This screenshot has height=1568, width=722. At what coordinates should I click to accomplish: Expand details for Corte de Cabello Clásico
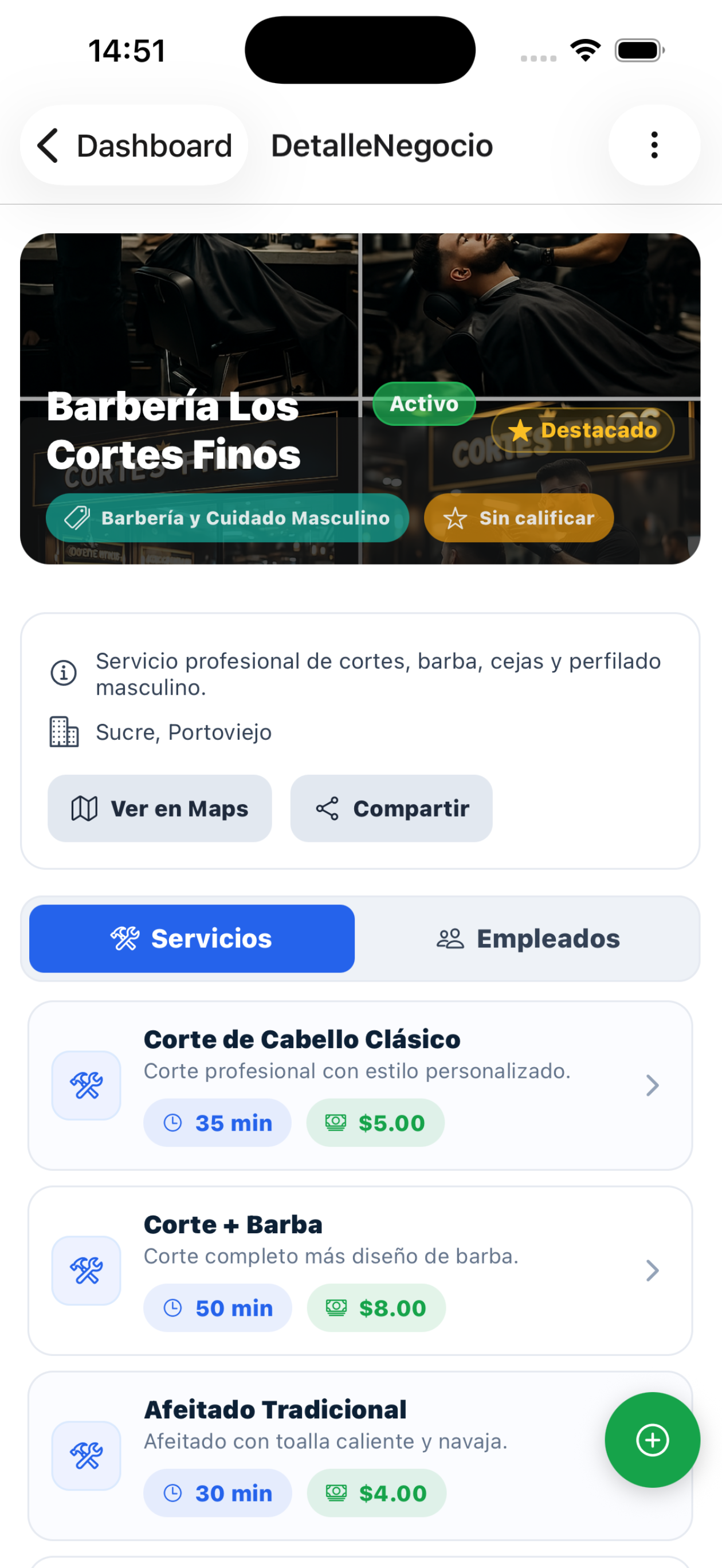(652, 1085)
